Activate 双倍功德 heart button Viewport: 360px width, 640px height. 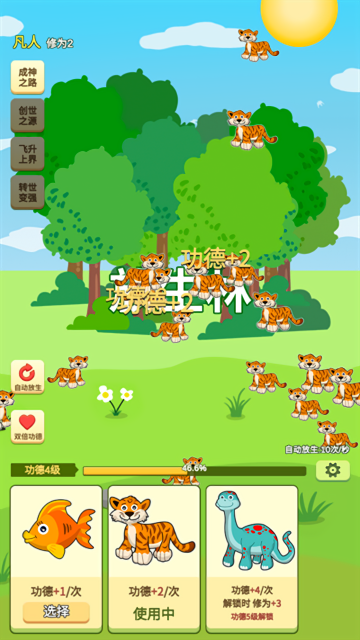(x=27, y=427)
